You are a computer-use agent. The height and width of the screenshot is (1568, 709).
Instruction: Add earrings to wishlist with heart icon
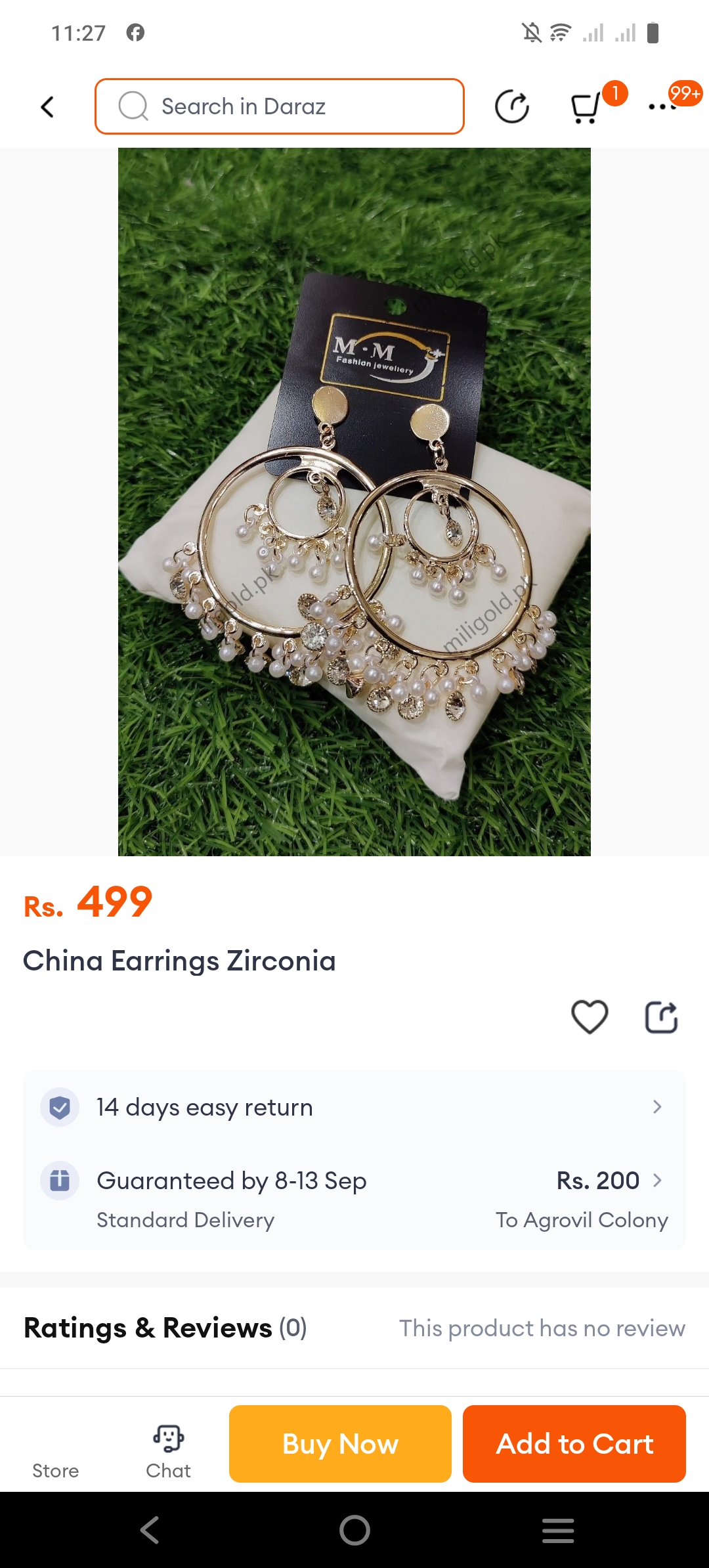tap(590, 1017)
